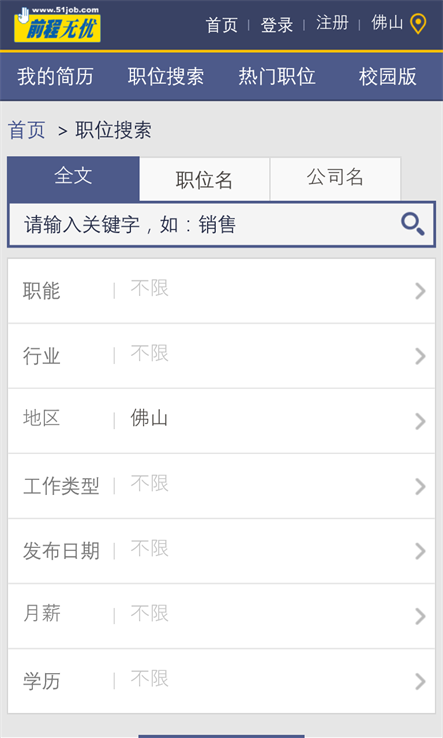Screen dimensions: 443x738
Task: Switch search mode to 职位名
Action: click(x=204, y=179)
